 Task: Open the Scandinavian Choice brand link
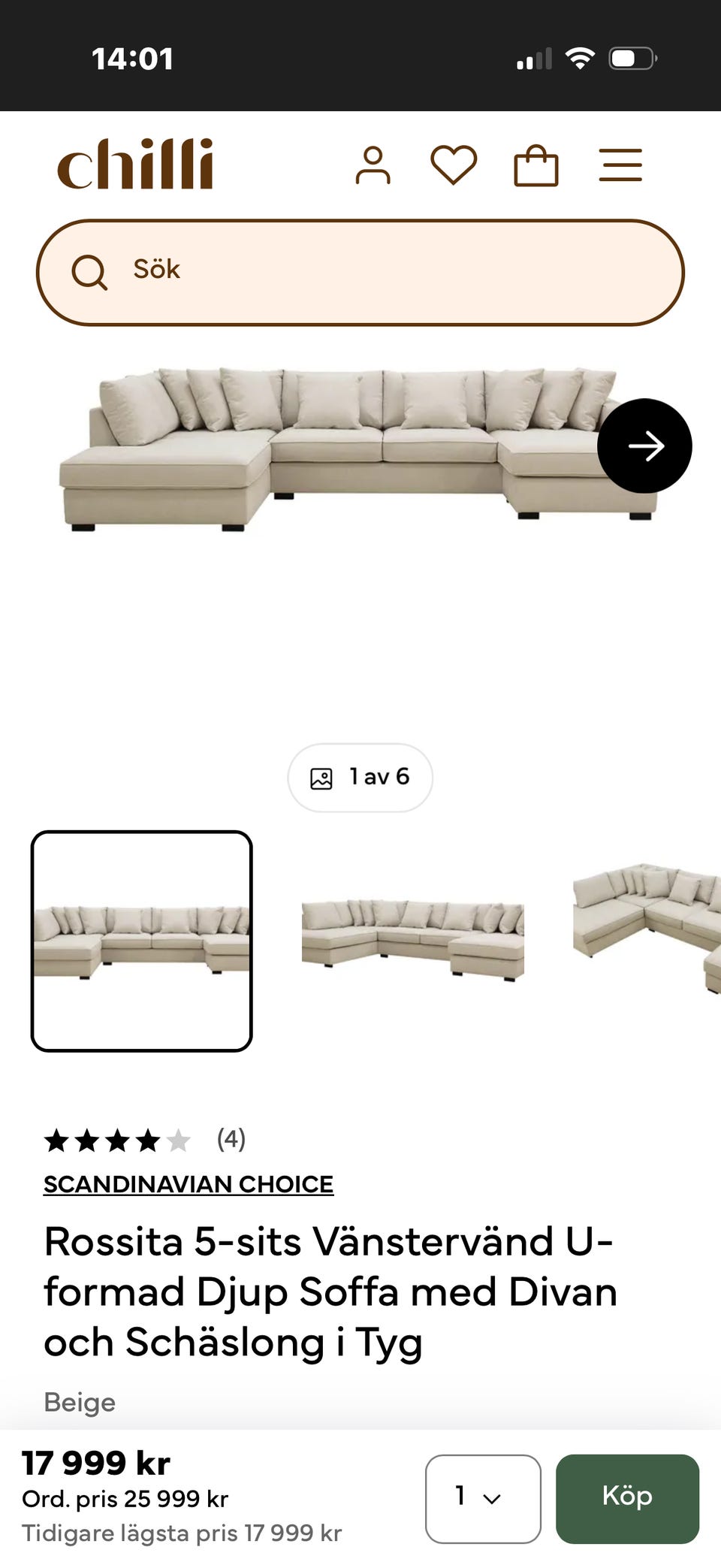click(x=188, y=1184)
